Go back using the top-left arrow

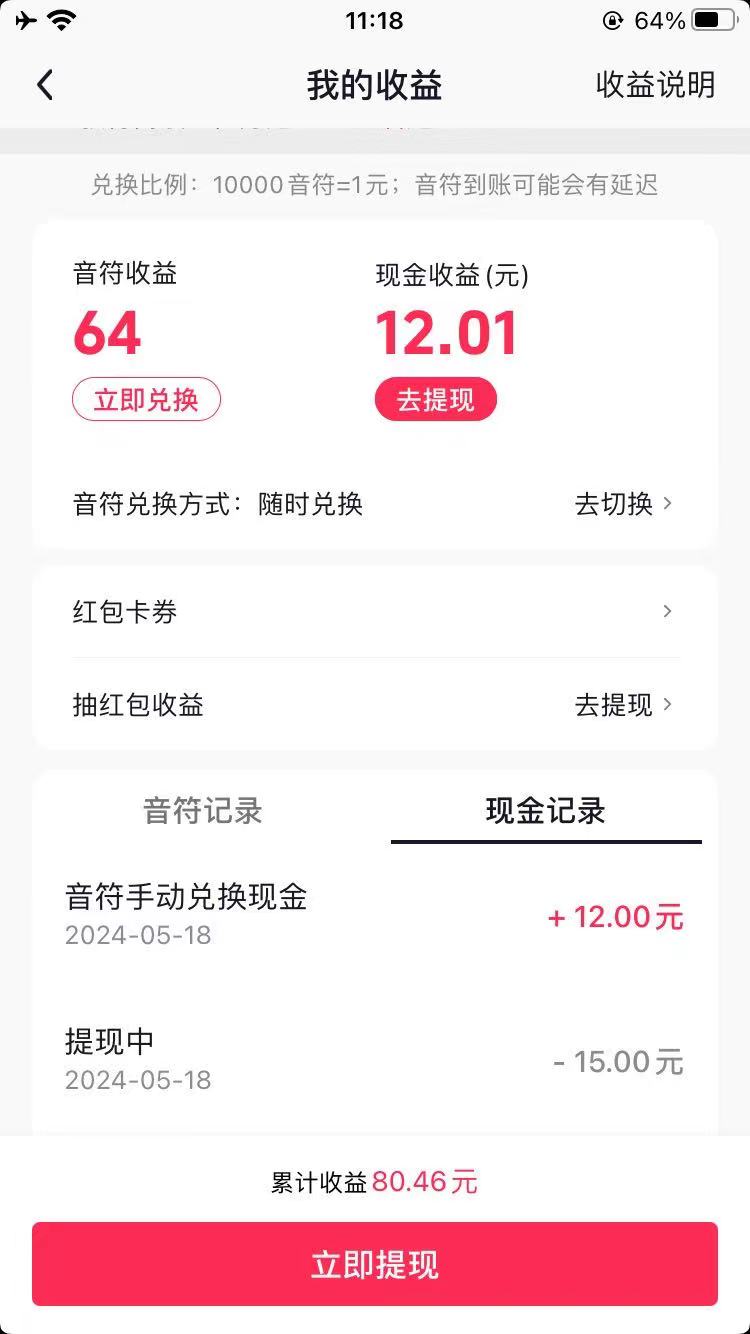tap(45, 85)
